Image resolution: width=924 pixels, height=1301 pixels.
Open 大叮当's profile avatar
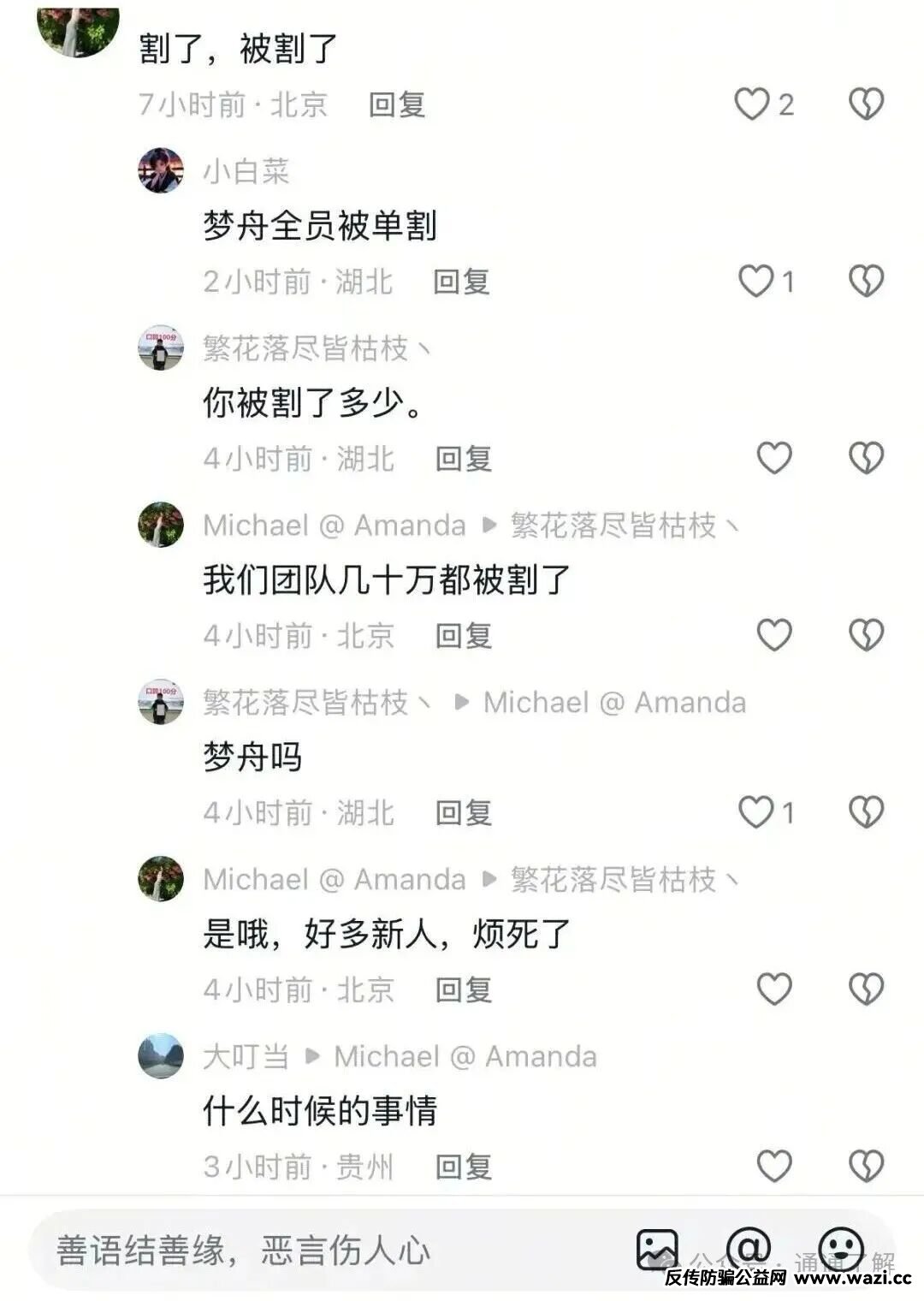pyautogui.click(x=161, y=1056)
